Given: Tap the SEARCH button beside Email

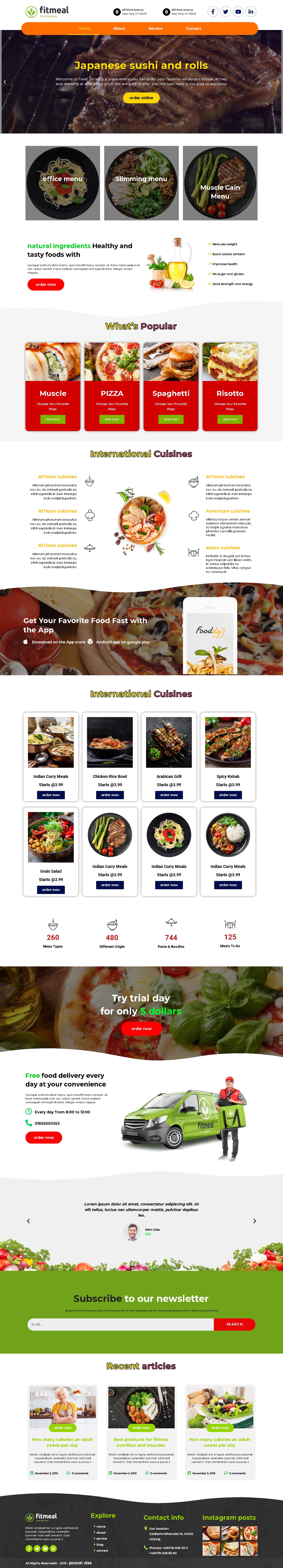Looking at the screenshot, I should (x=234, y=1324).
